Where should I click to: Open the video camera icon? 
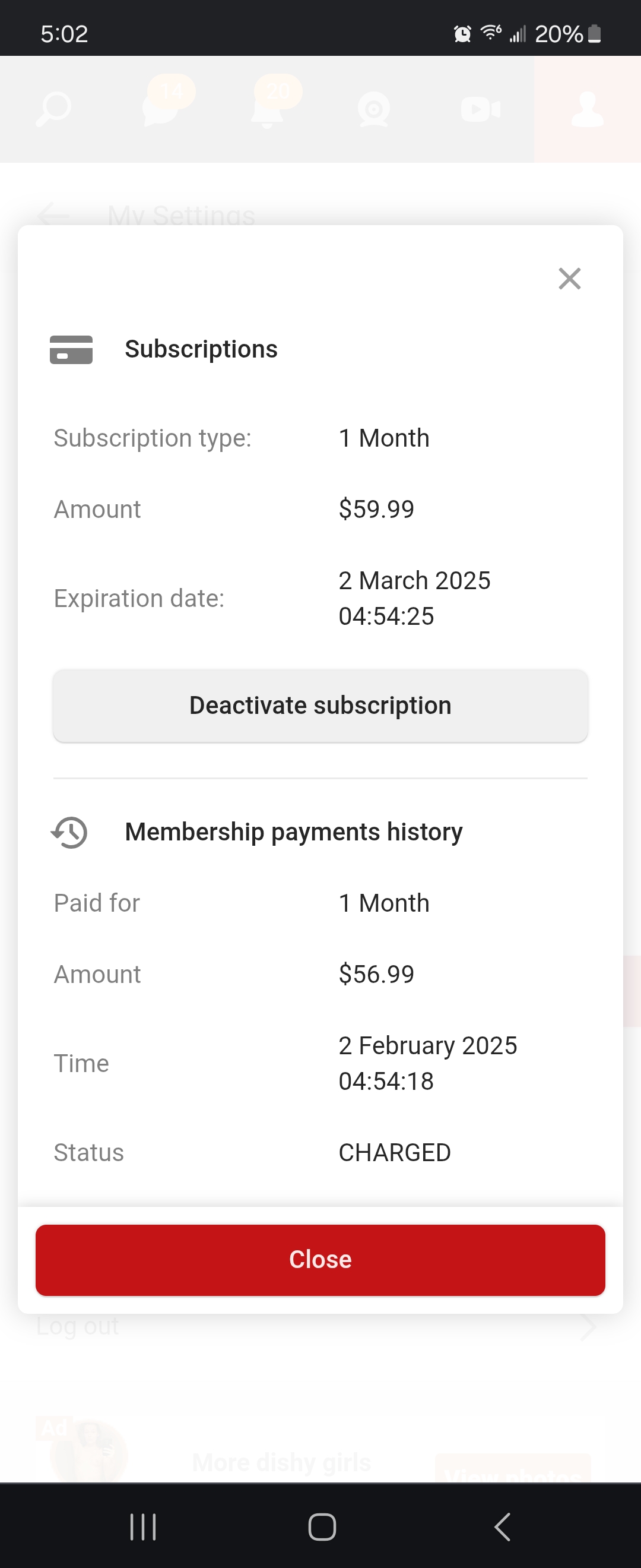pyautogui.click(x=480, y=108)
